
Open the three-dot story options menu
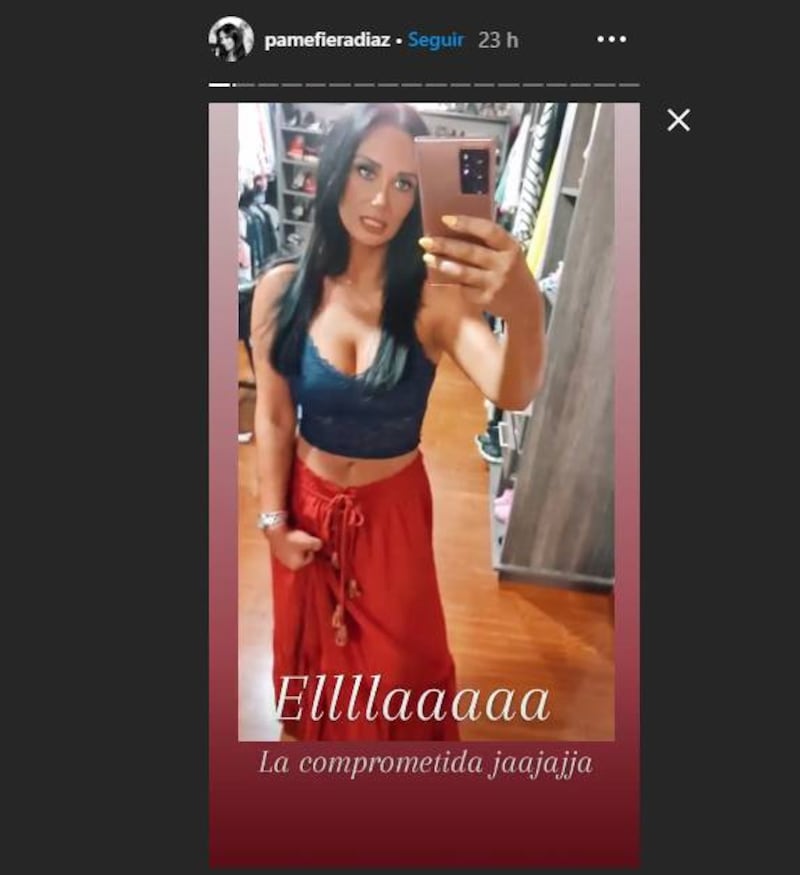611,40
